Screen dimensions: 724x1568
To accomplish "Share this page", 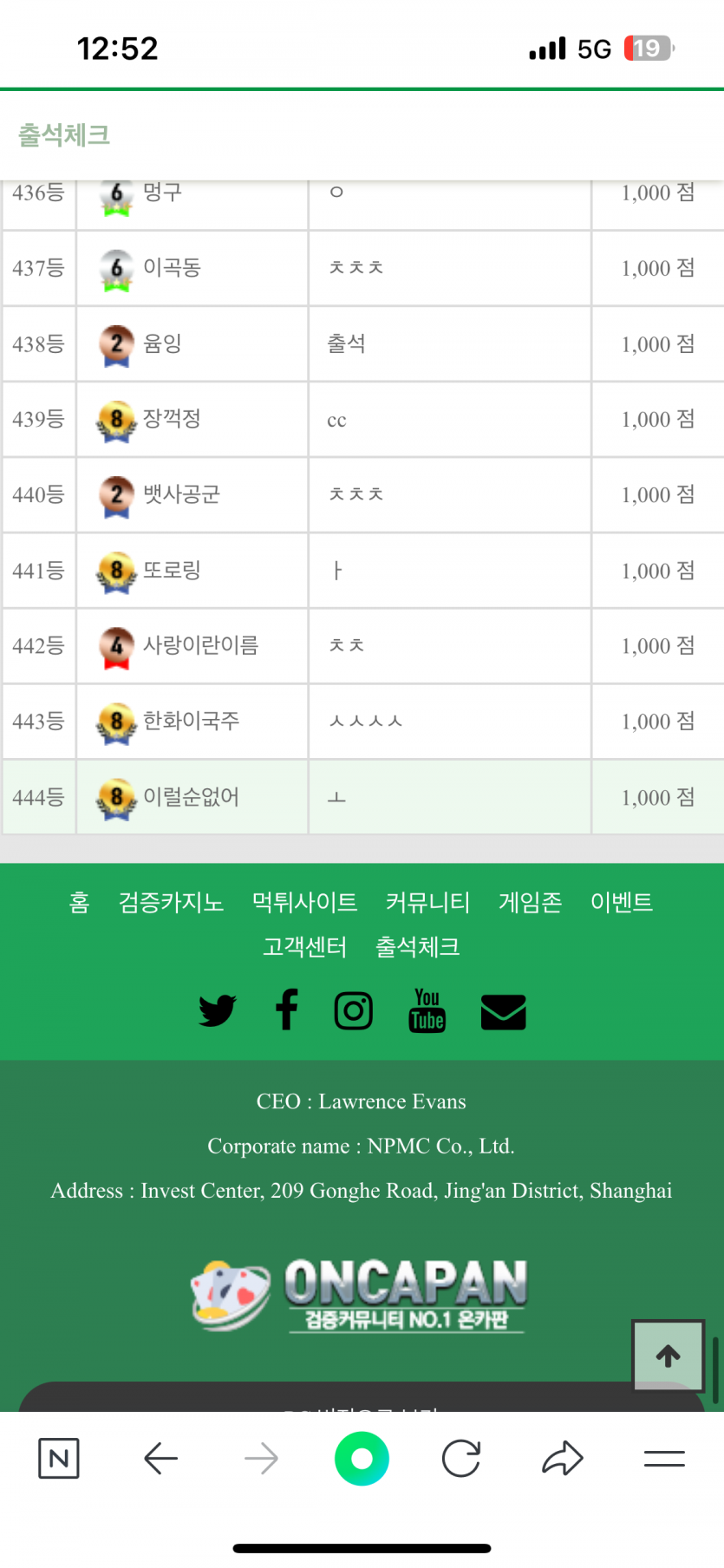I will coord(563,1459).
